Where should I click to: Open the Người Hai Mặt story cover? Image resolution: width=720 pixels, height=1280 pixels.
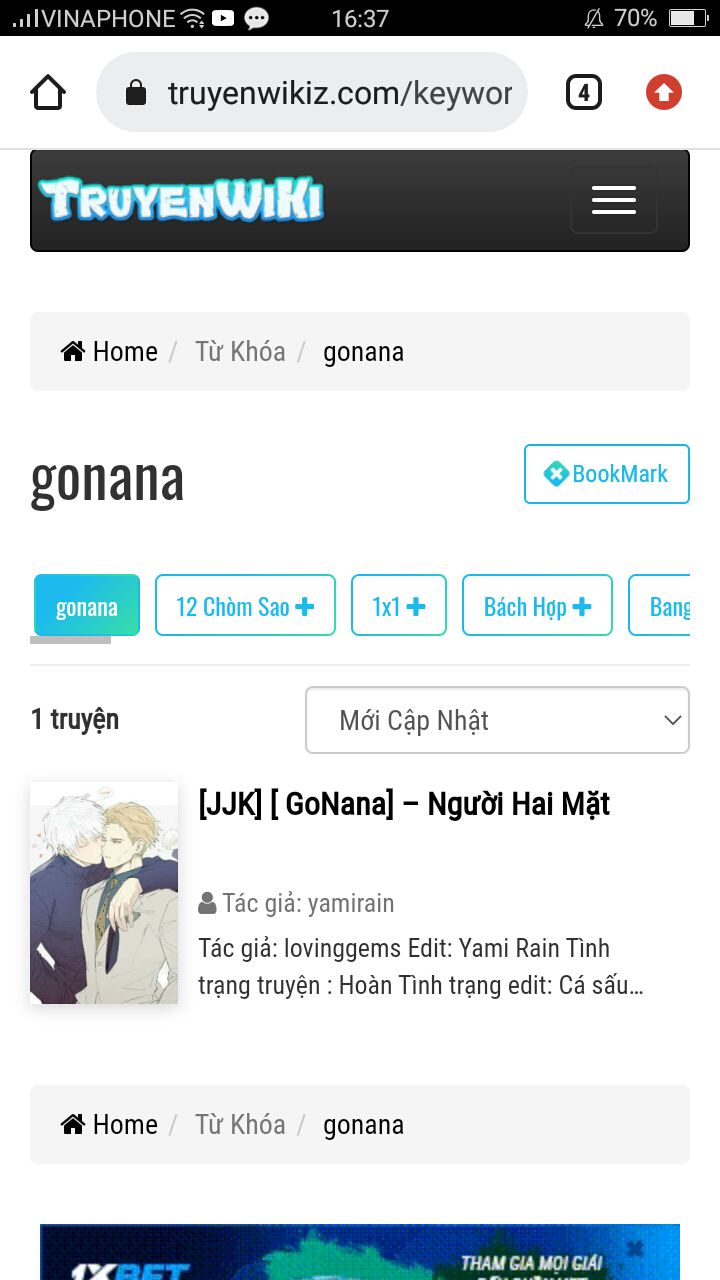pos(104,893)
